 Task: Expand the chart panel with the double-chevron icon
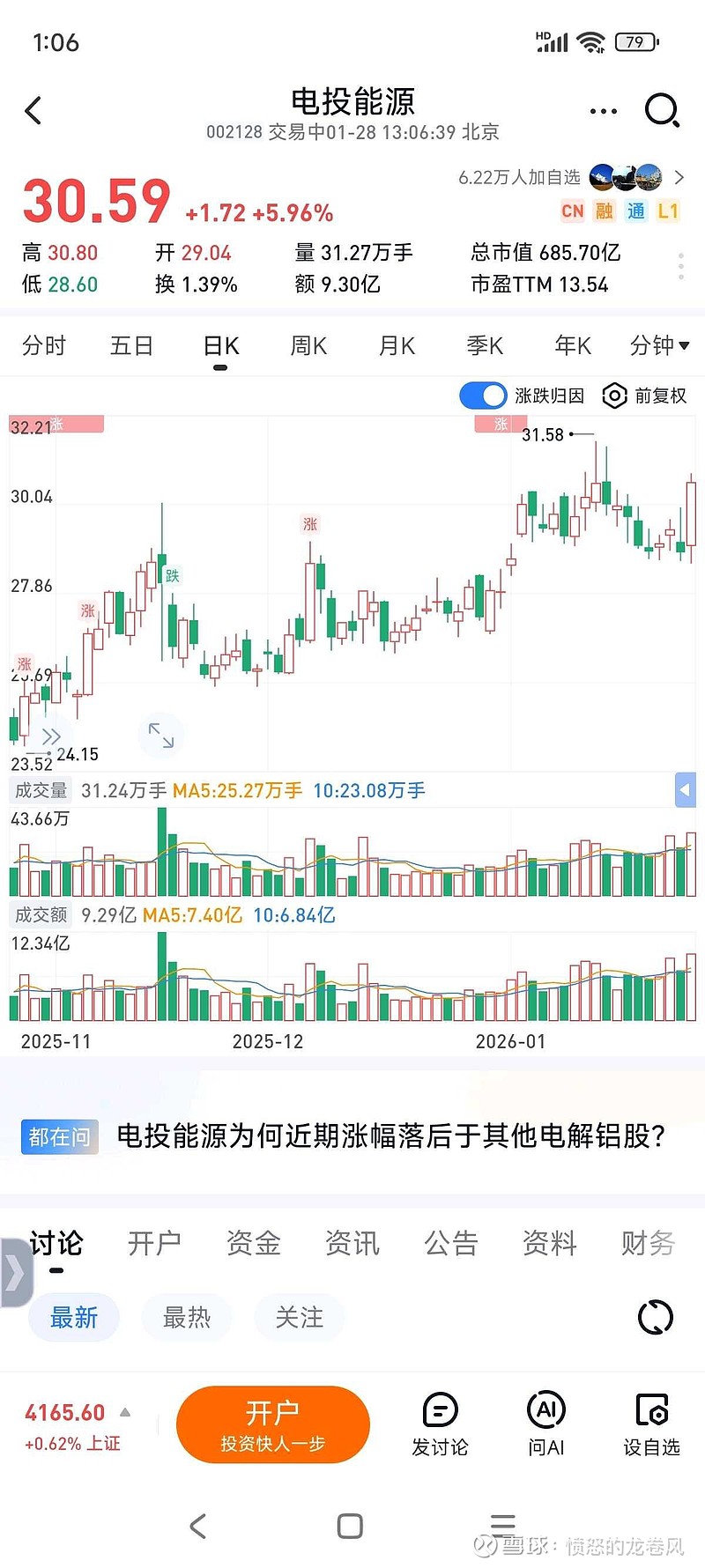point(51,736)
